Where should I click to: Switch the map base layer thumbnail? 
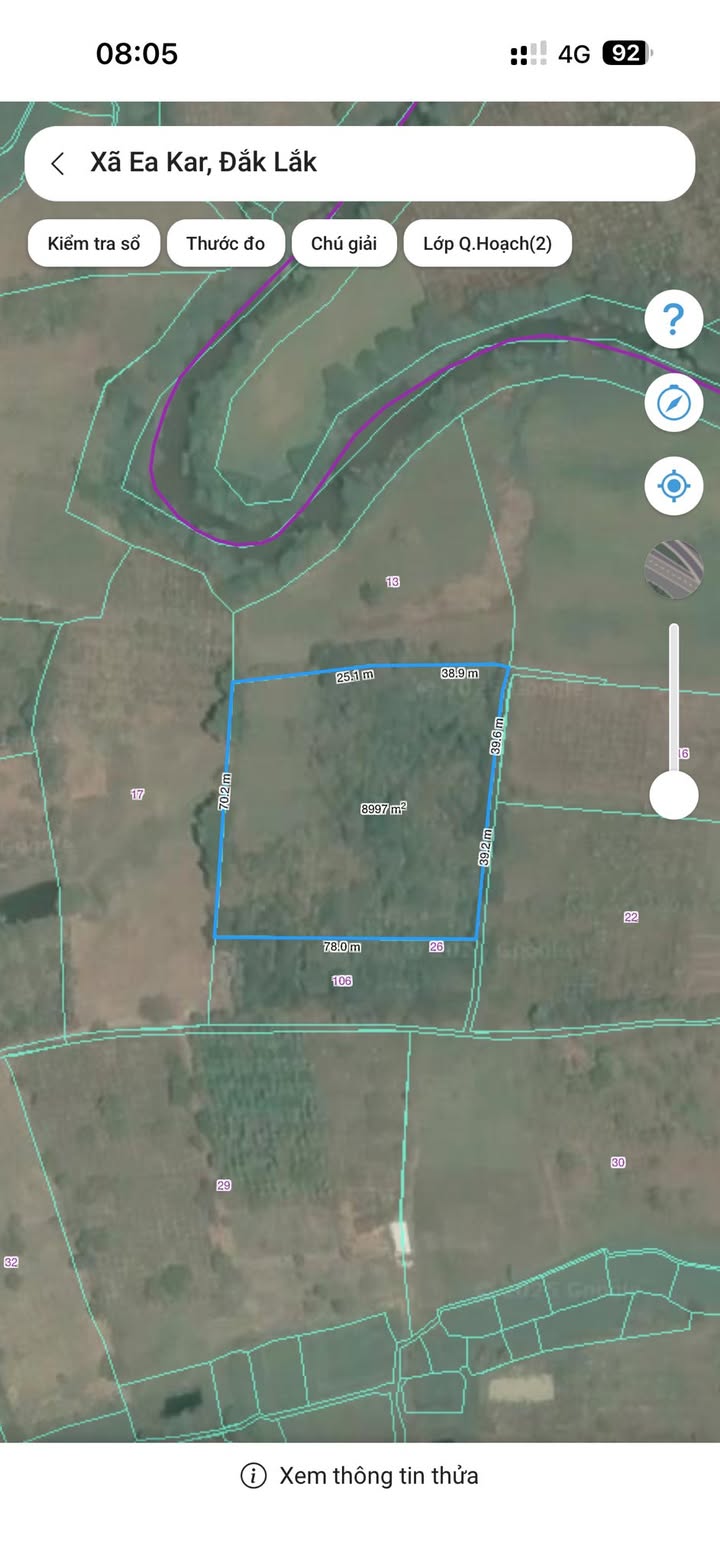pos(674,569)
